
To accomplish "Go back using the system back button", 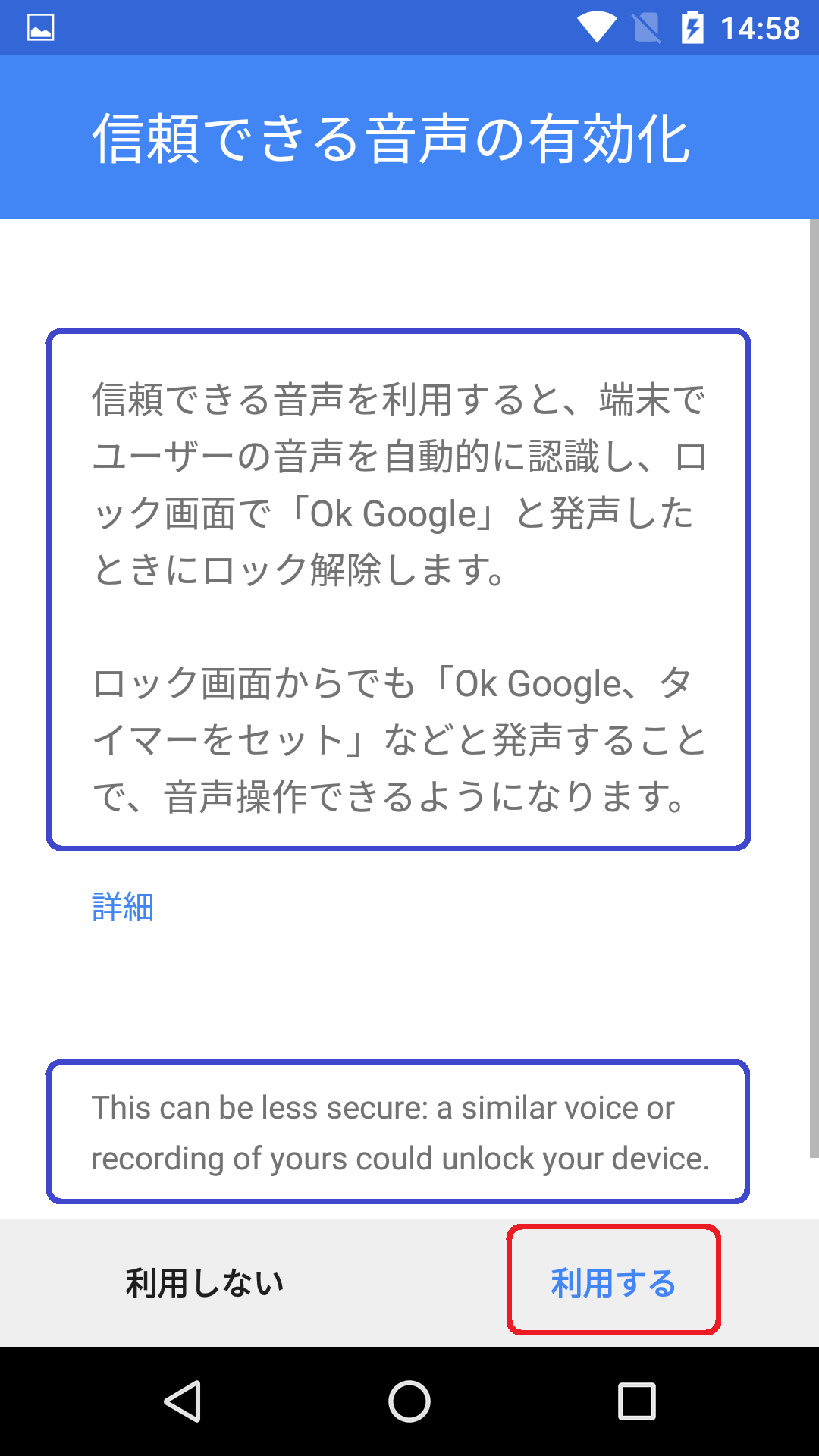I will (183, 1401).
